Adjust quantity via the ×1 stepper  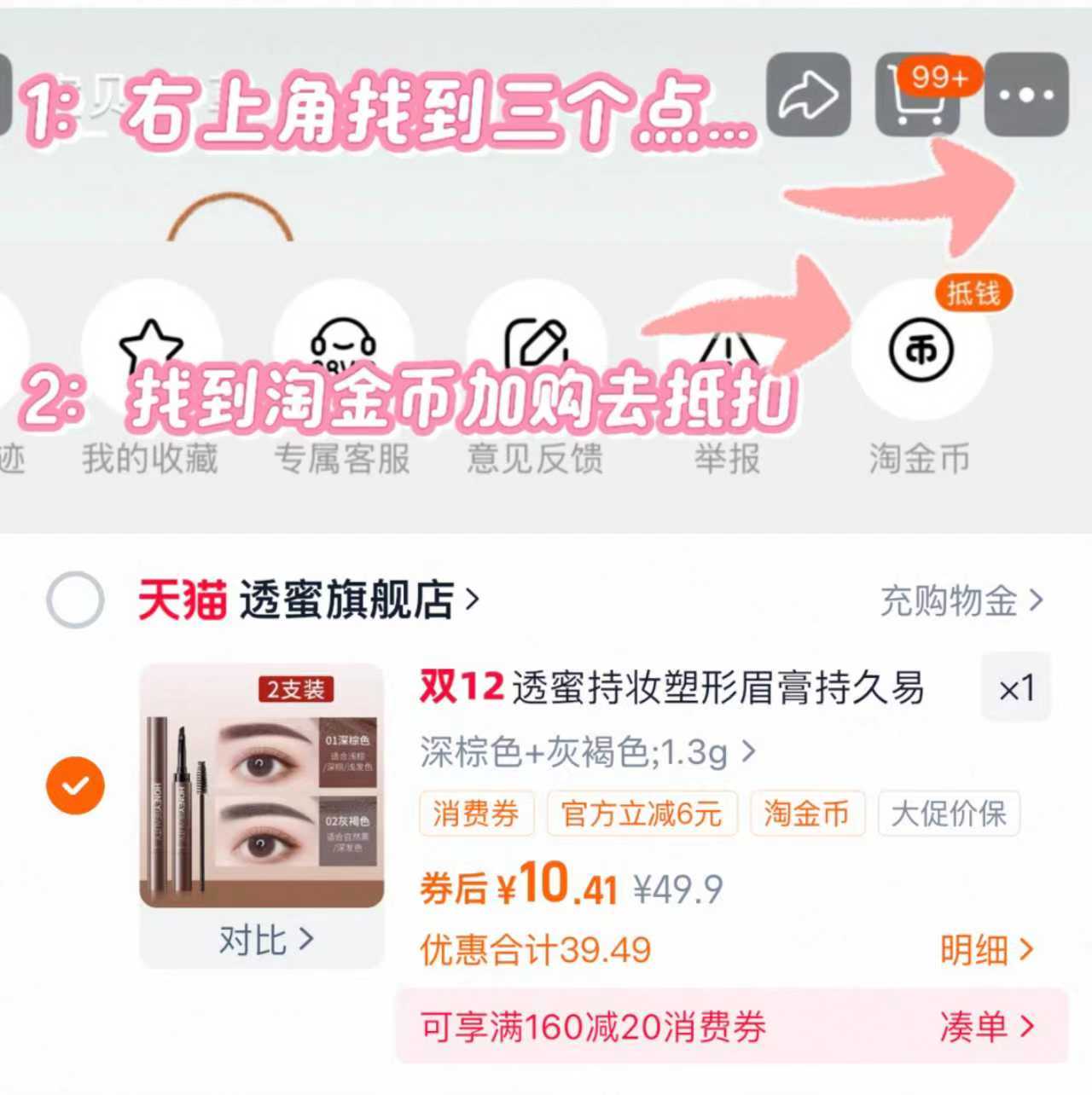(x=1016, y=689)
